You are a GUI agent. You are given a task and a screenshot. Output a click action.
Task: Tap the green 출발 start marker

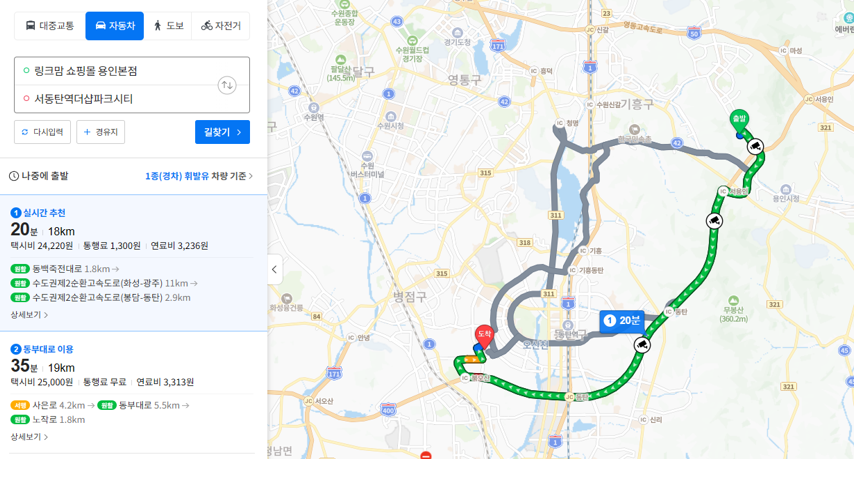point(739,122)
